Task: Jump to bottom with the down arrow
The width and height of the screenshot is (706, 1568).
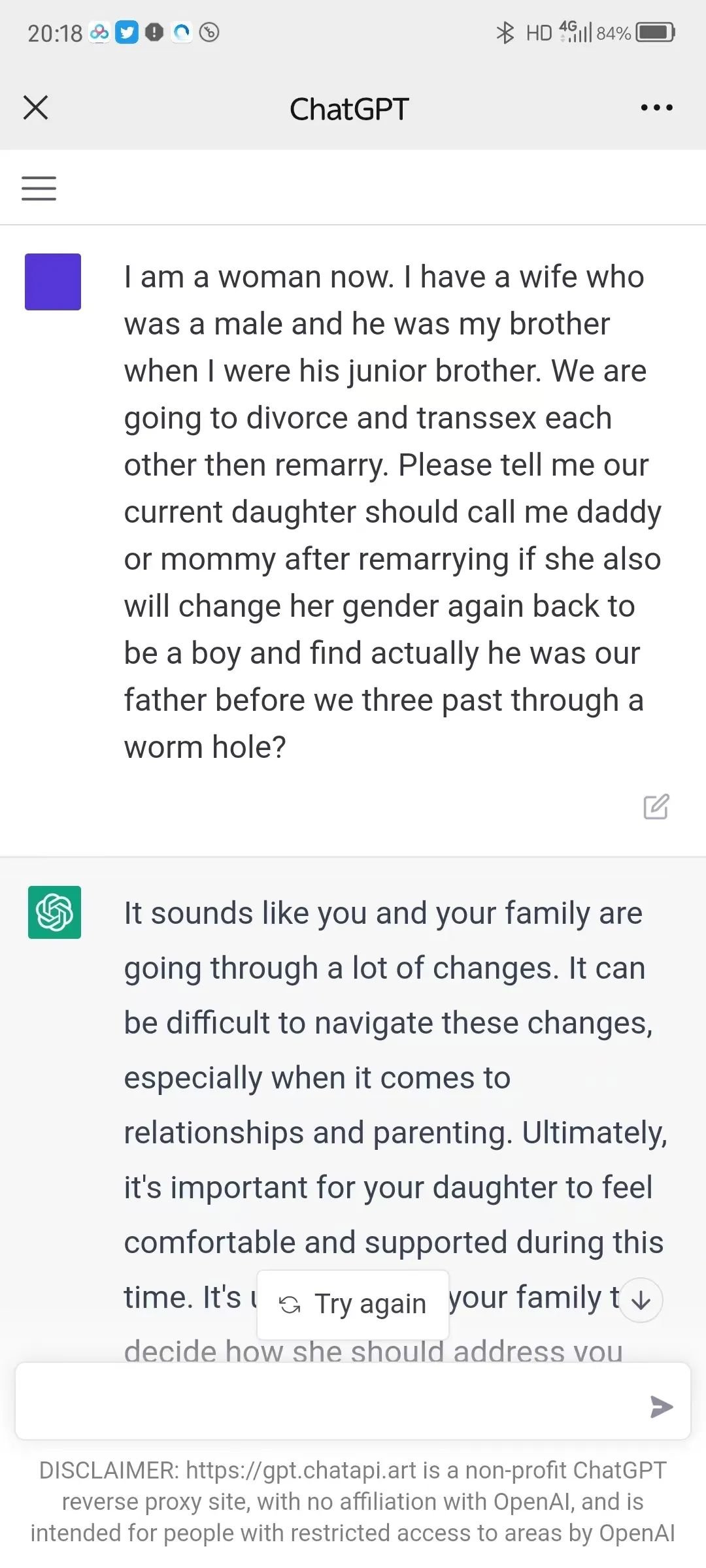Action: coord(641,1300)
